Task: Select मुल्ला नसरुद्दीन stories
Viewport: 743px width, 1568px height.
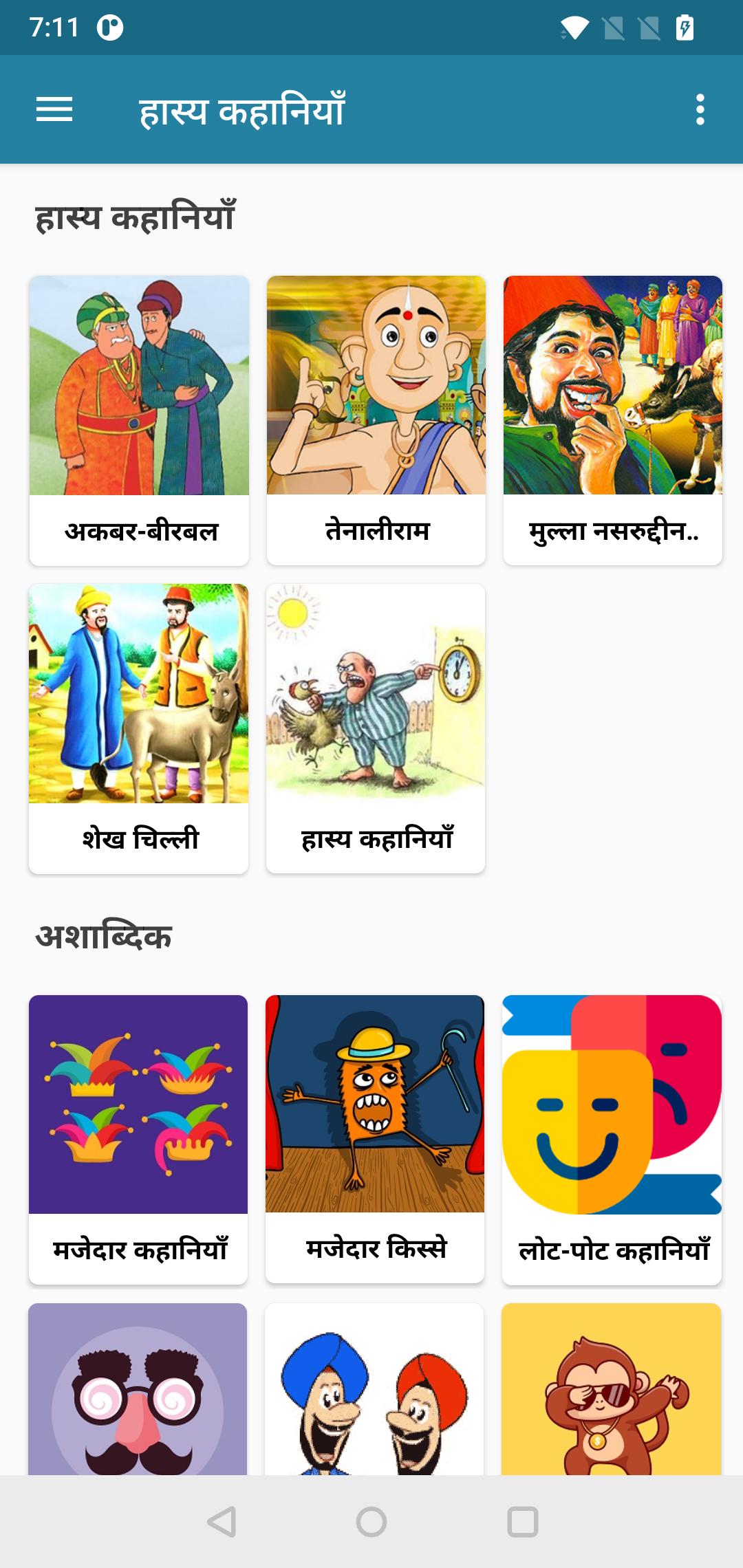Action: (x=612, y=420)
